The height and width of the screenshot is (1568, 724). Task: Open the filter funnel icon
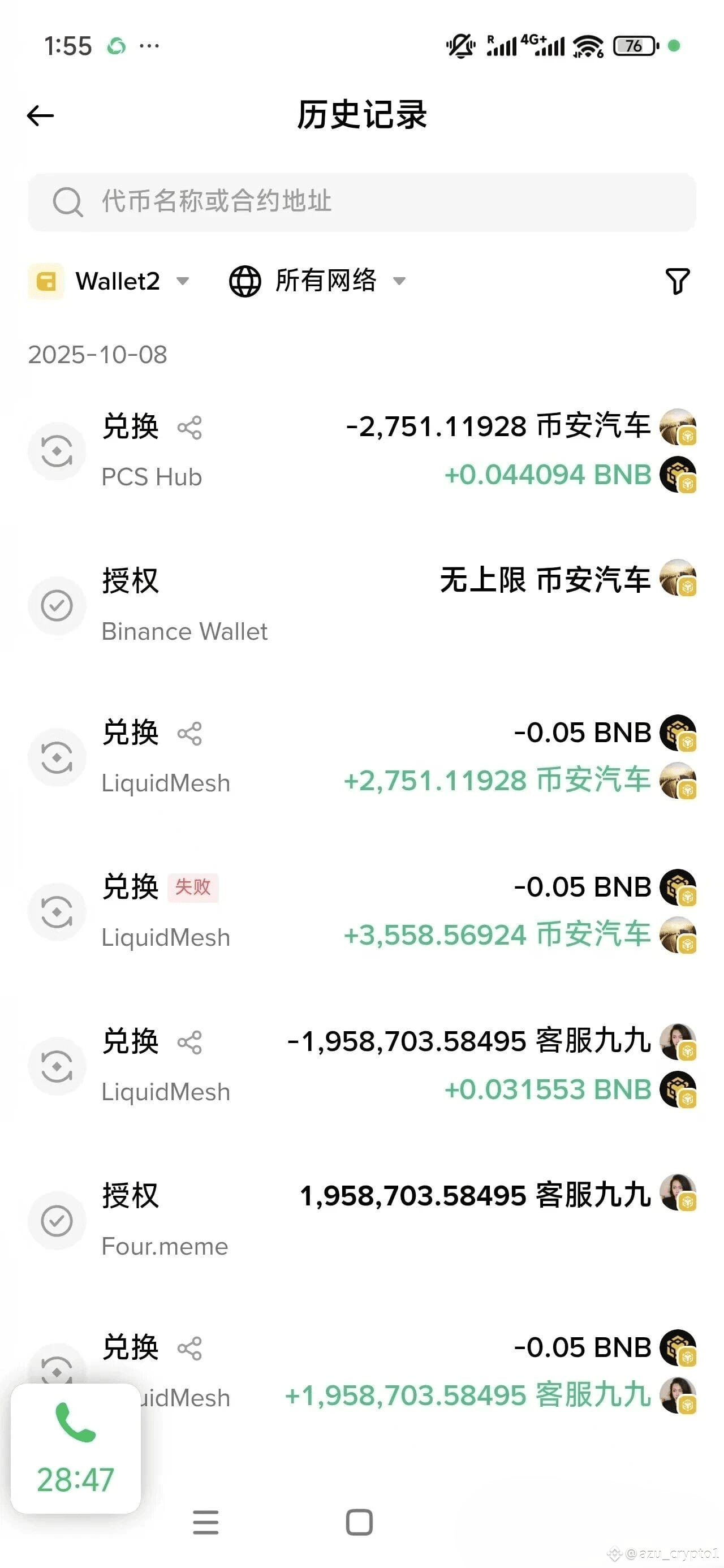tap(677, 281)
